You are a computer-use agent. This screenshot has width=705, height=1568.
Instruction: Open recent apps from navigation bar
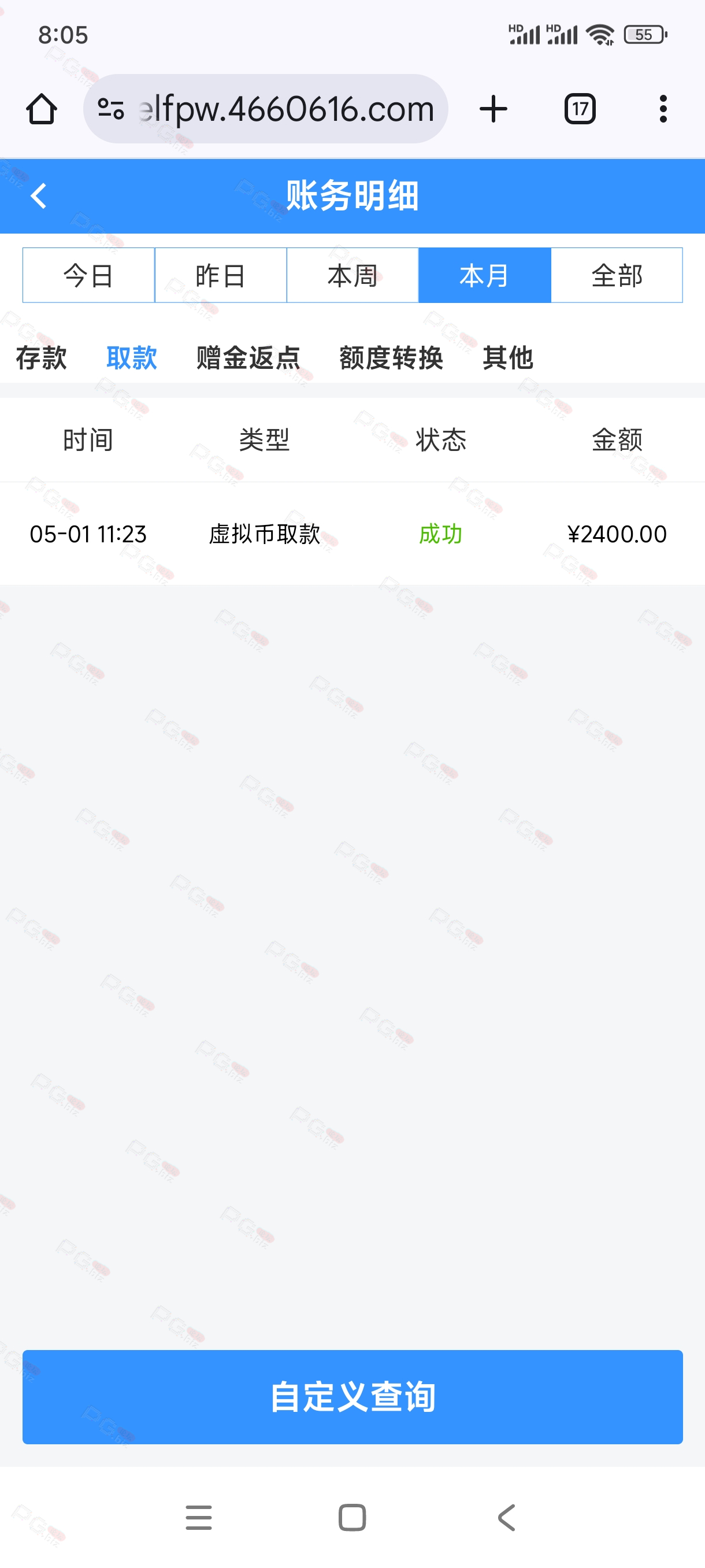pos(199,1518)
